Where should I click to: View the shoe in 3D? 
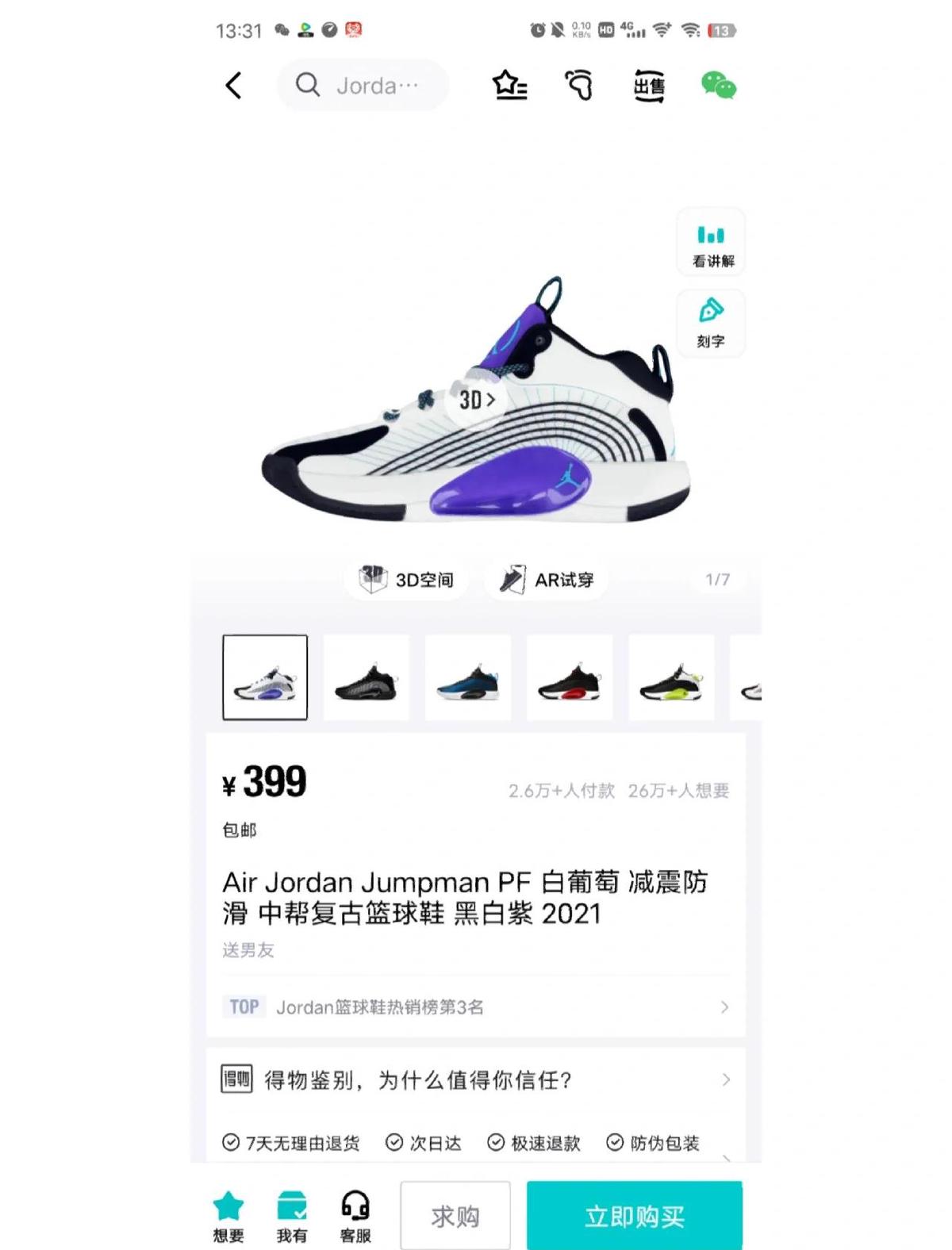[x=477, y=400]
